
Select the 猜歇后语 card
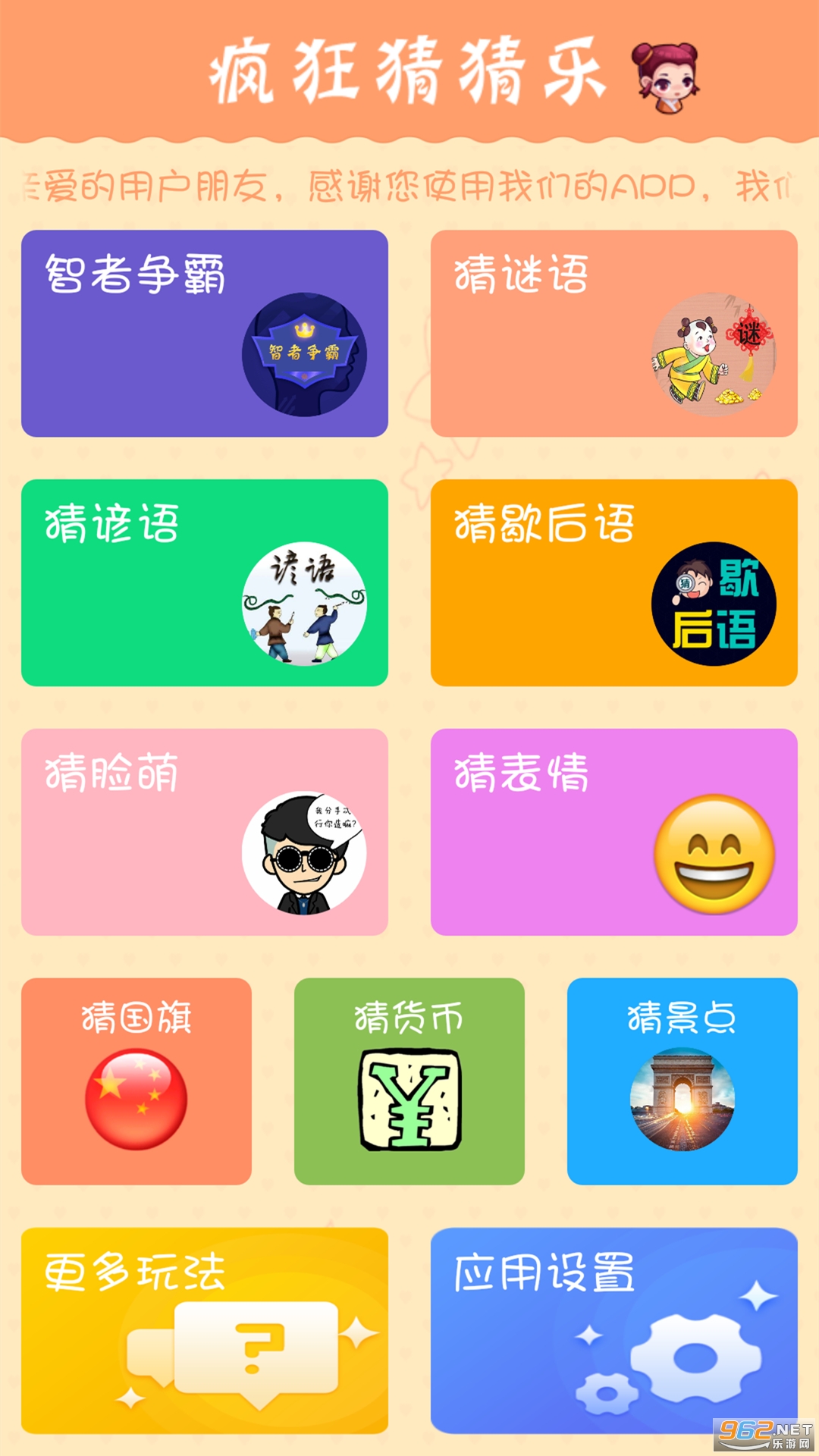614,582
